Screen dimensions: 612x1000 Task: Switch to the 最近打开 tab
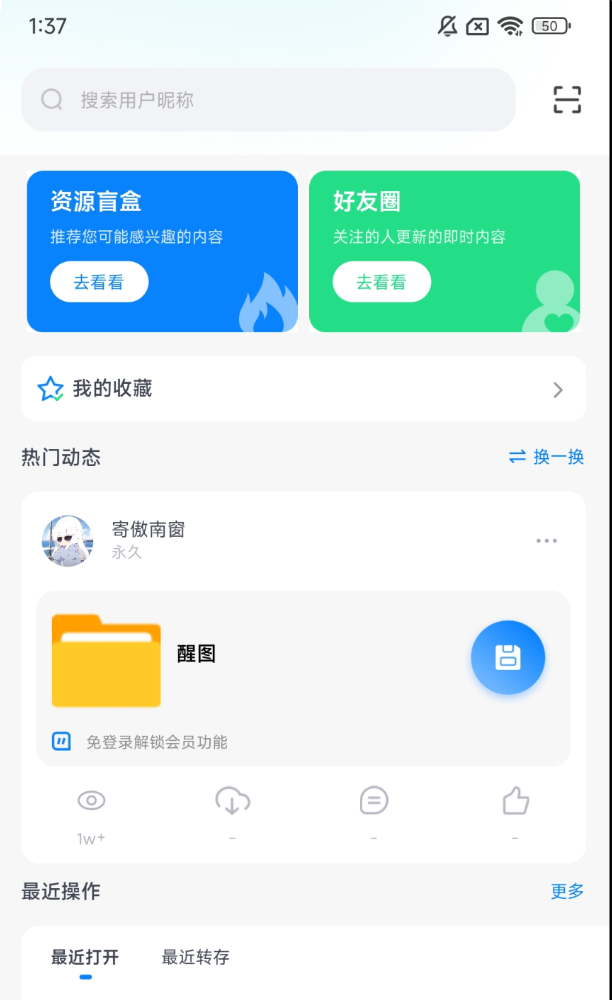point(85,958)
